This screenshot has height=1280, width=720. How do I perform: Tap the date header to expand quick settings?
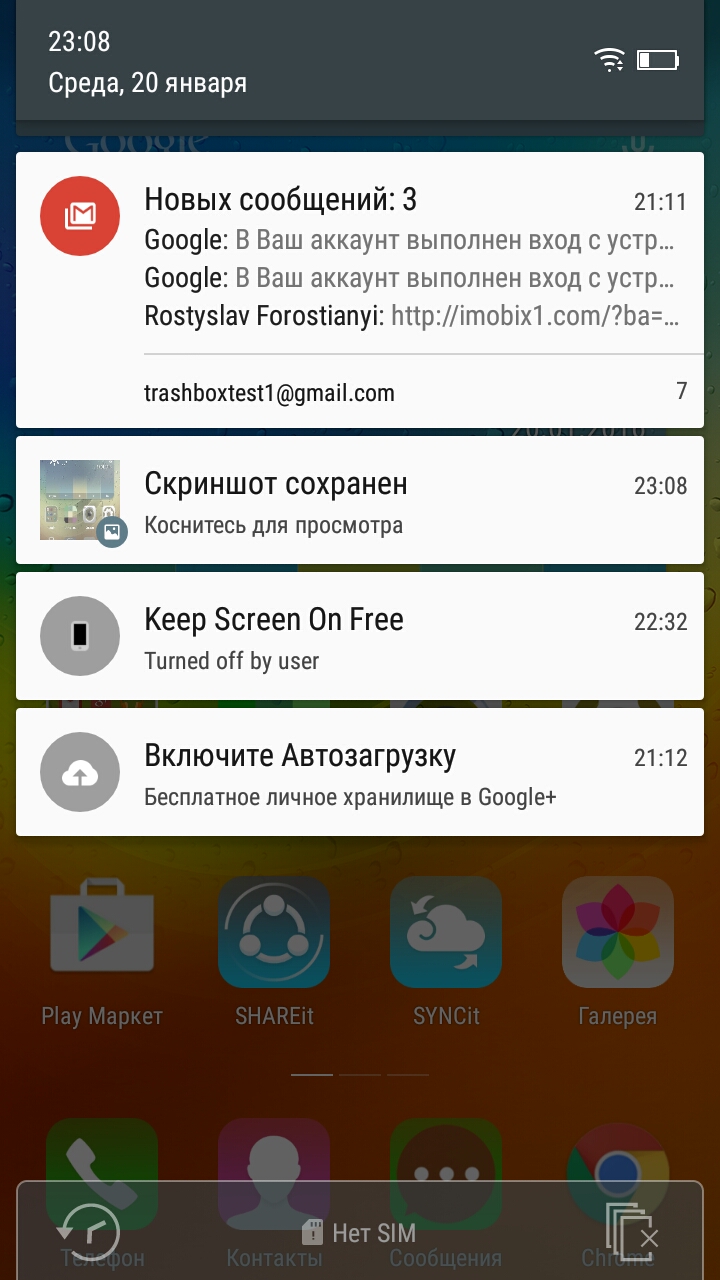(147, 82)
